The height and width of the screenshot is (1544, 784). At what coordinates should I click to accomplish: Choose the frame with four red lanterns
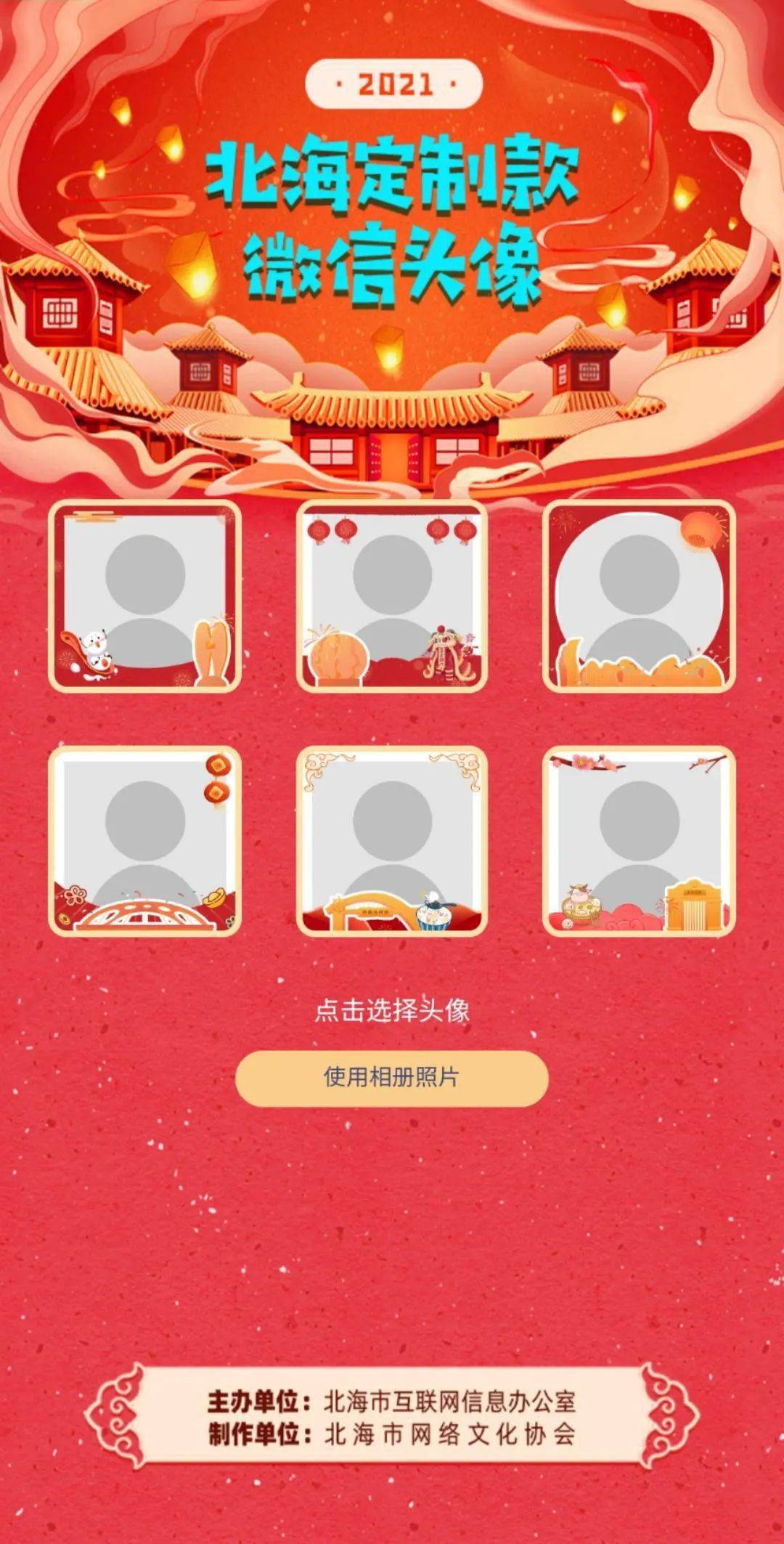(392, 596)
